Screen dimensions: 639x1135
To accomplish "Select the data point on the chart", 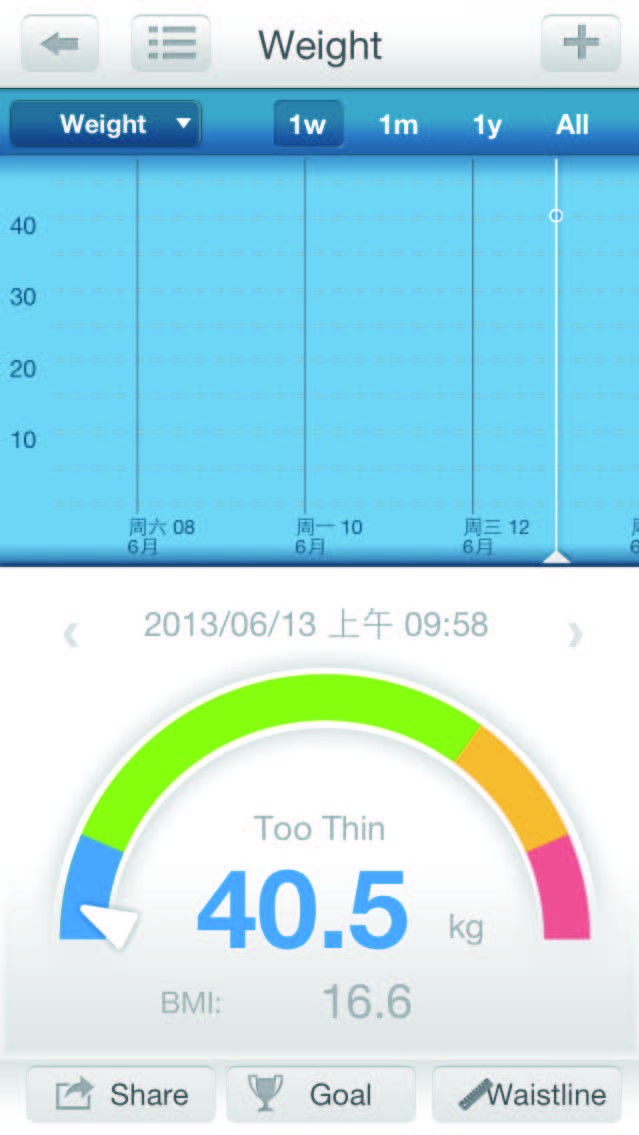I will [556, 215].
